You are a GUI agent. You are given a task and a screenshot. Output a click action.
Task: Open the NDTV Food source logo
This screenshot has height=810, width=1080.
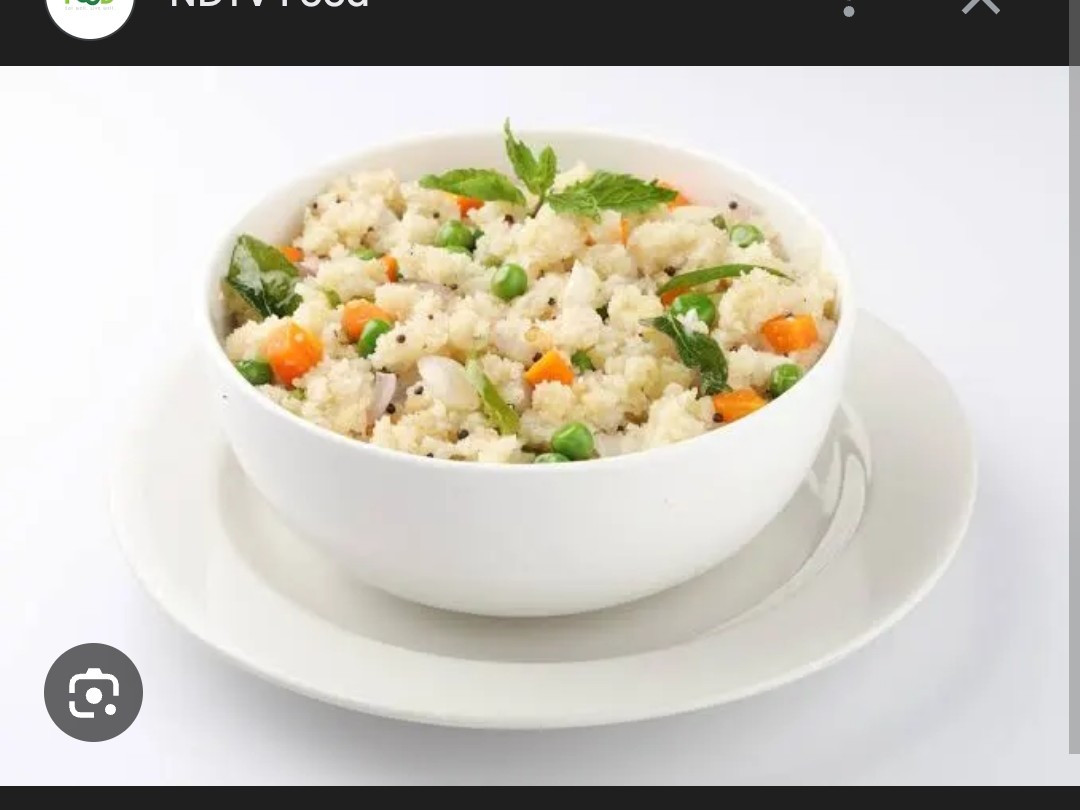pyautogui.click(x=90, y=10)
